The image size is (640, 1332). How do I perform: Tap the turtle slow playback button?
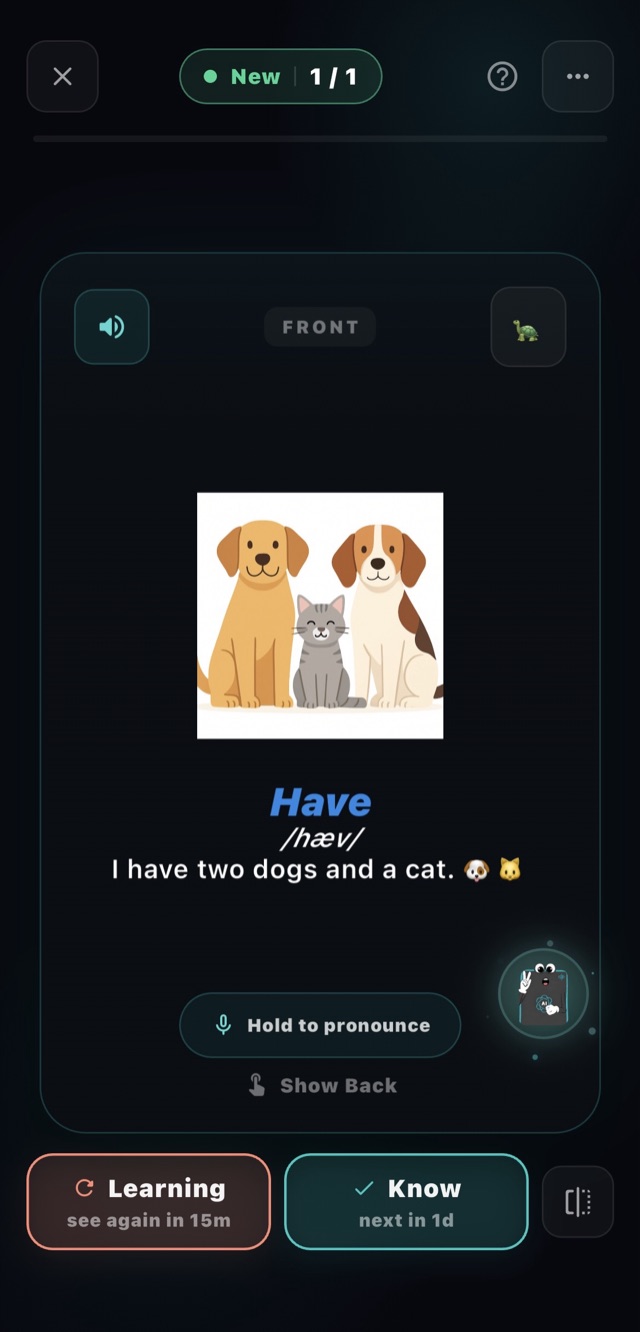coord(528,327)
